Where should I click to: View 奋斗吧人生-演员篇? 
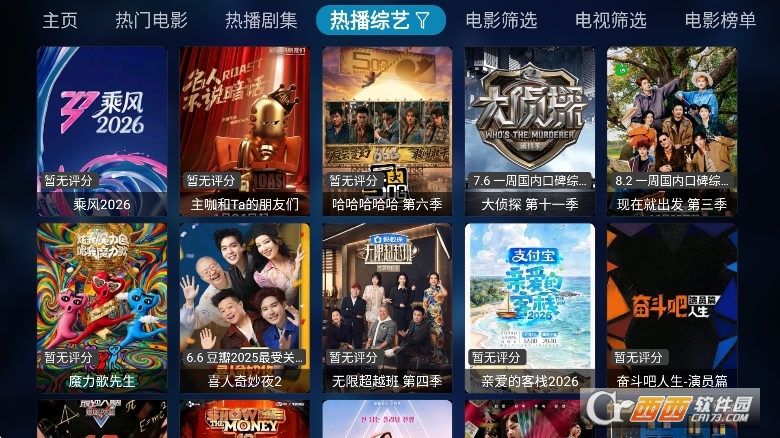672,307
